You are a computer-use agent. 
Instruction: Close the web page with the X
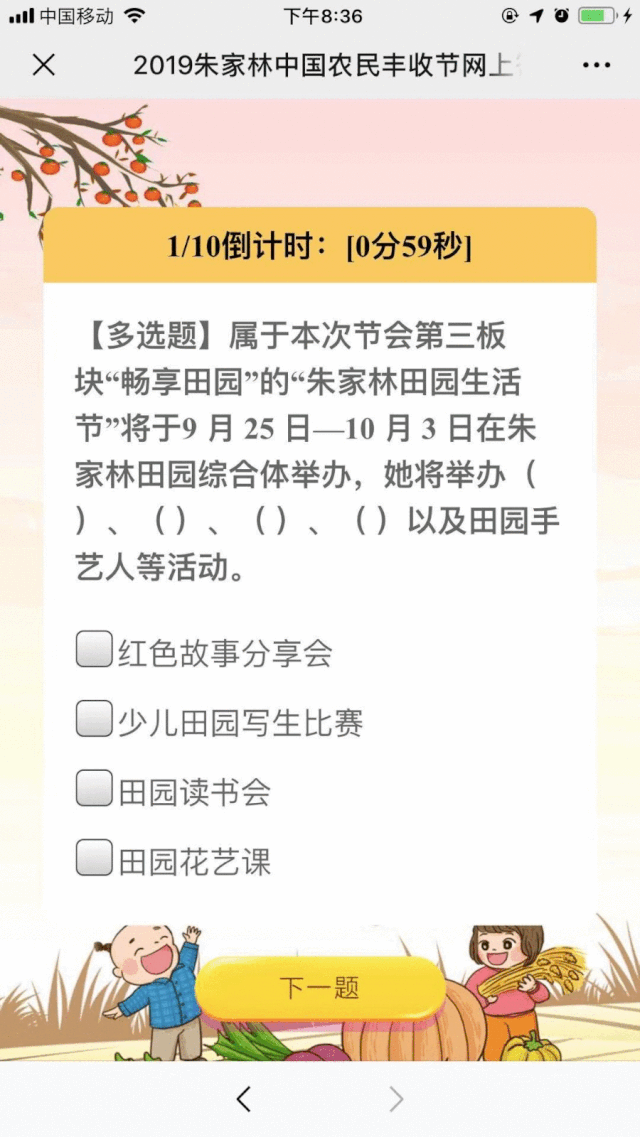[x=43, y=66]
